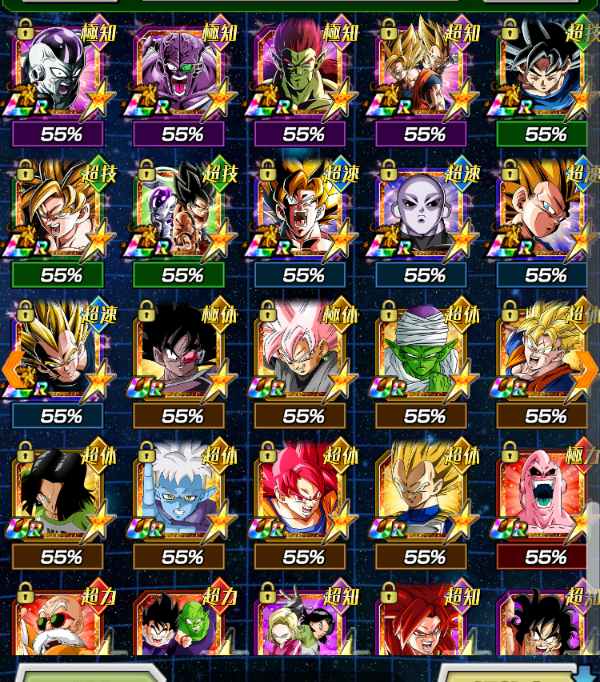Open the screaming pink Majin Buu card

tap(543, 497)
